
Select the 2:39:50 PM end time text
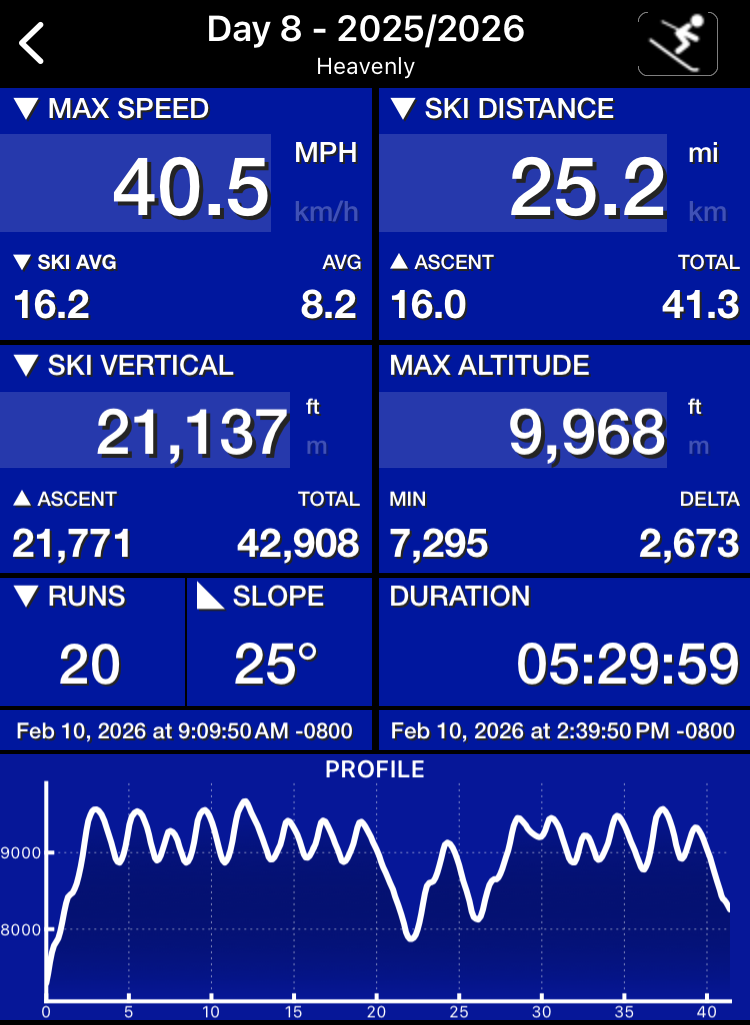click(560, 730)
